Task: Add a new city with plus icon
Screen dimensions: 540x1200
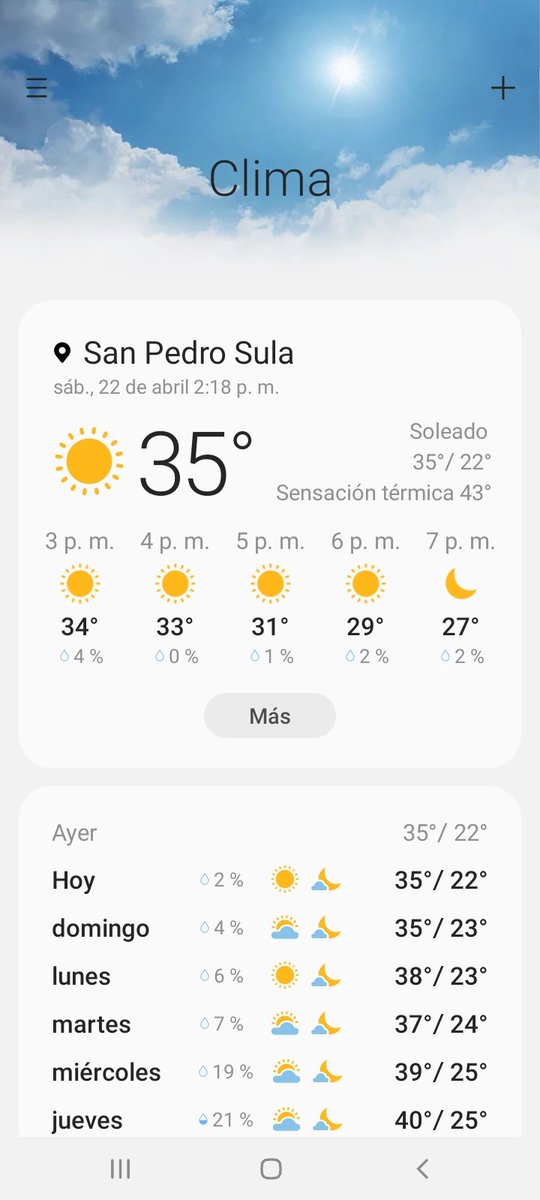Action: pos(503,88)
